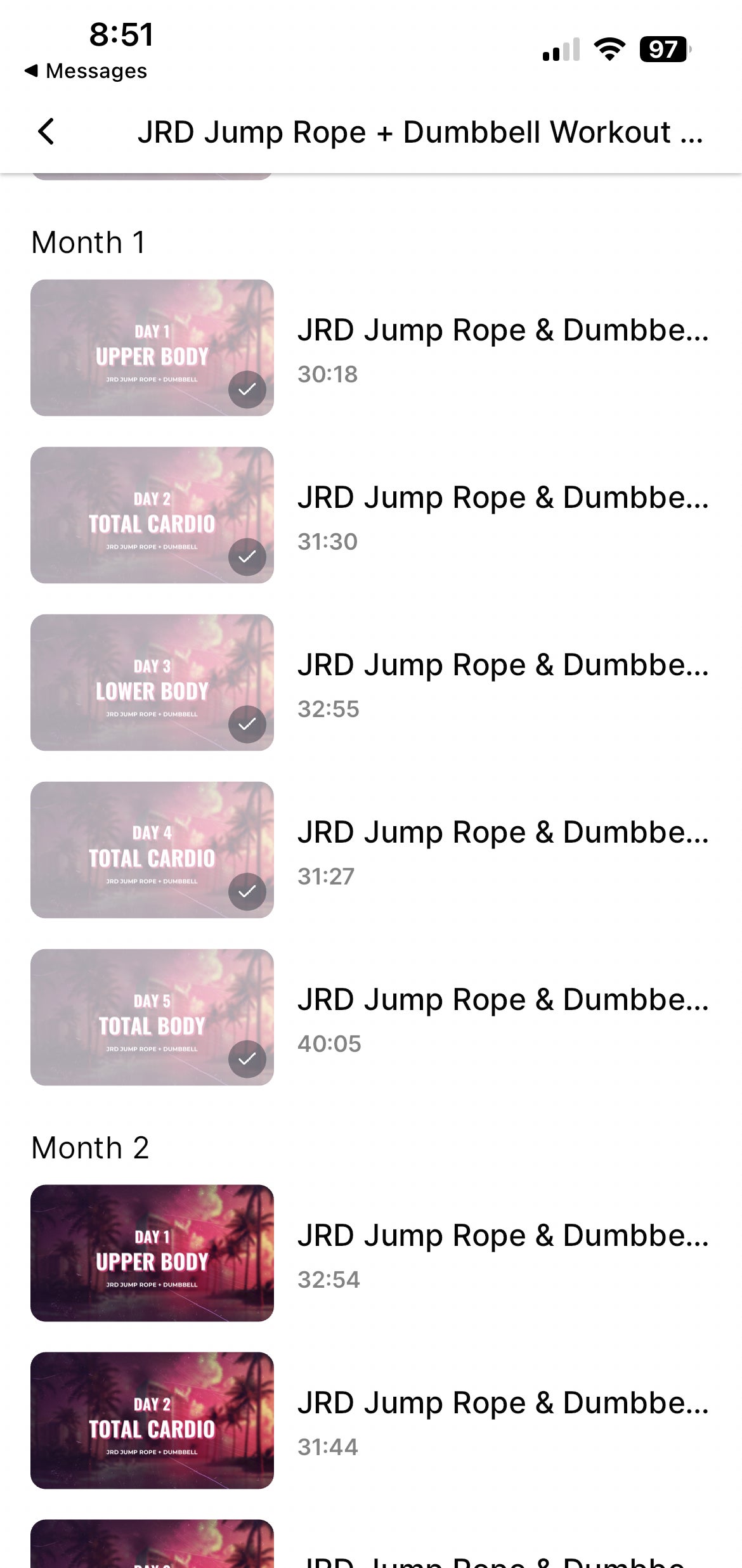This screenshot has height=1568, width=742.
Task: Play Month 1 Day 2 Total Cardio video
Action: 152,515
